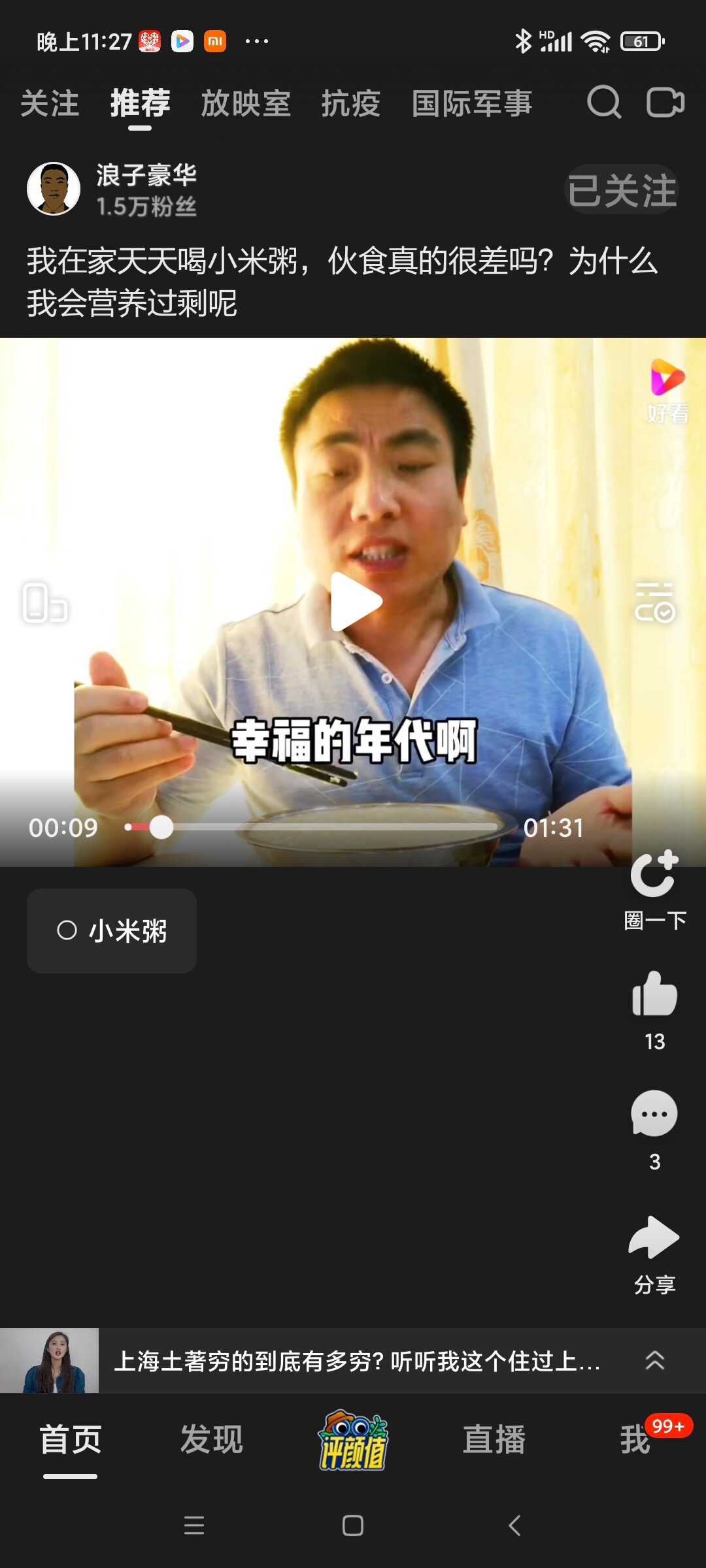Screen dimensions: 706x1568
Task: Rotate video to fullscreen mode
Action: tap(44, 602)
